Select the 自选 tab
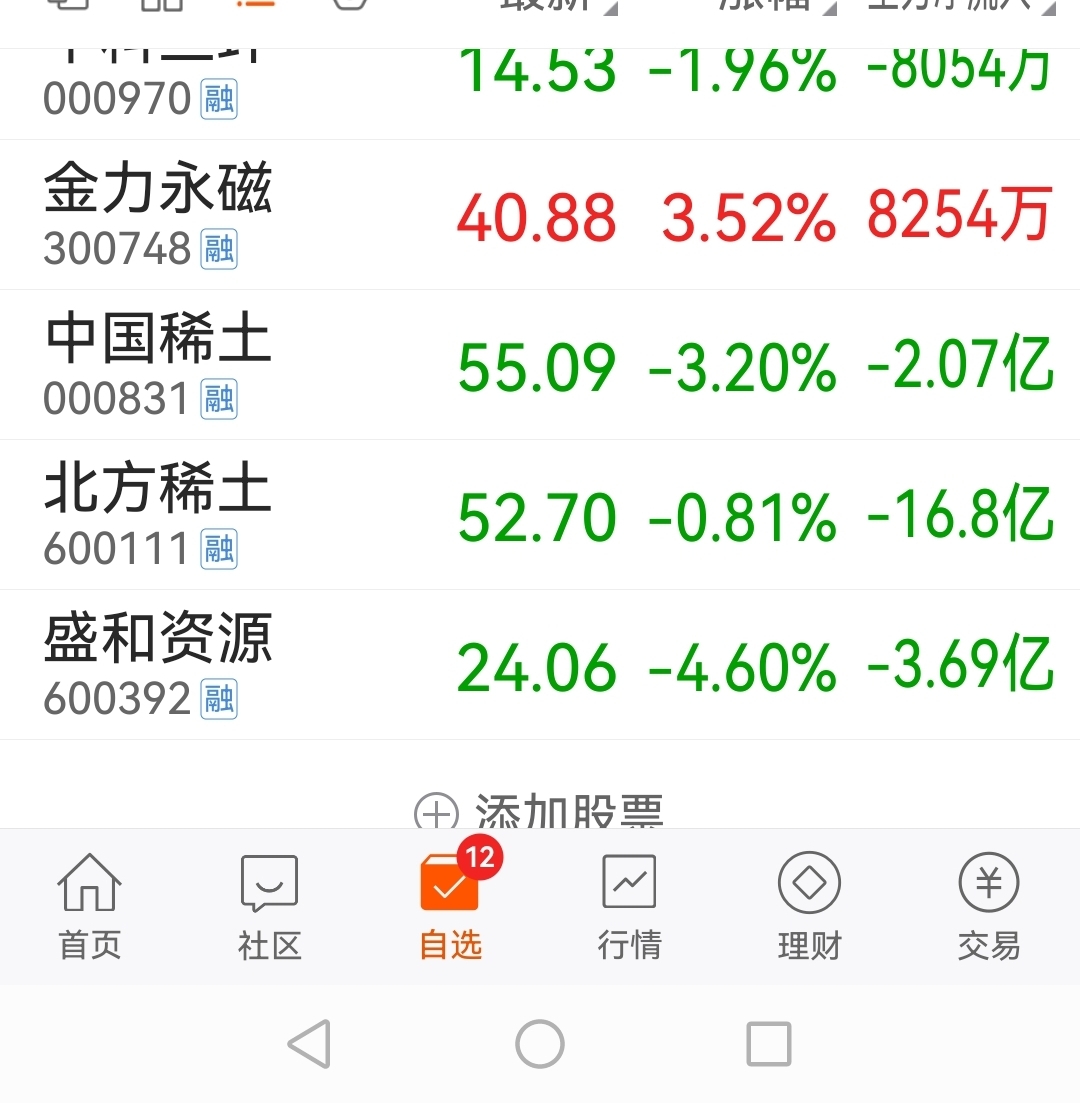This screenshot has height=1103, width=1080. click(x=450, y=906)
